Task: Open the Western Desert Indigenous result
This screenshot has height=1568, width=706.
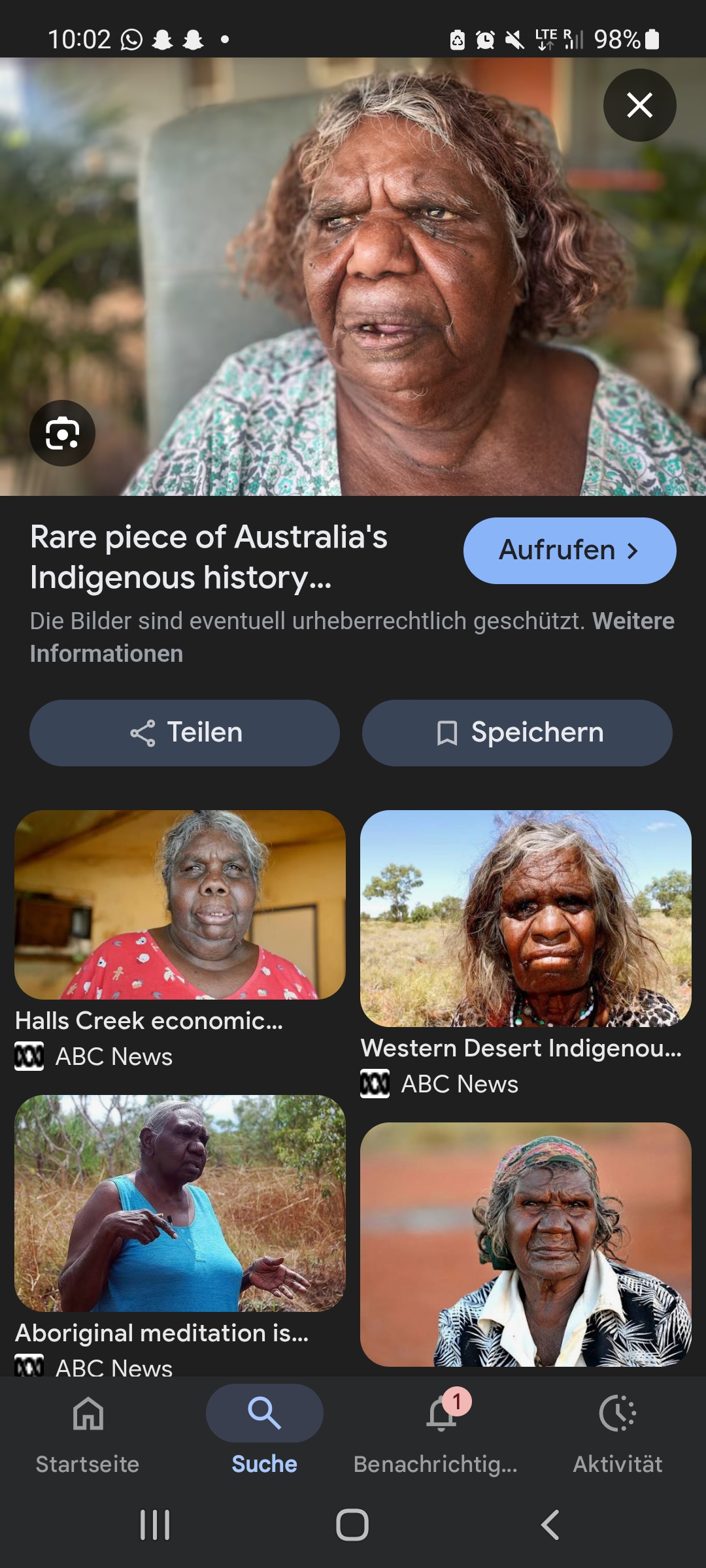Action: (x=526, y=919)
